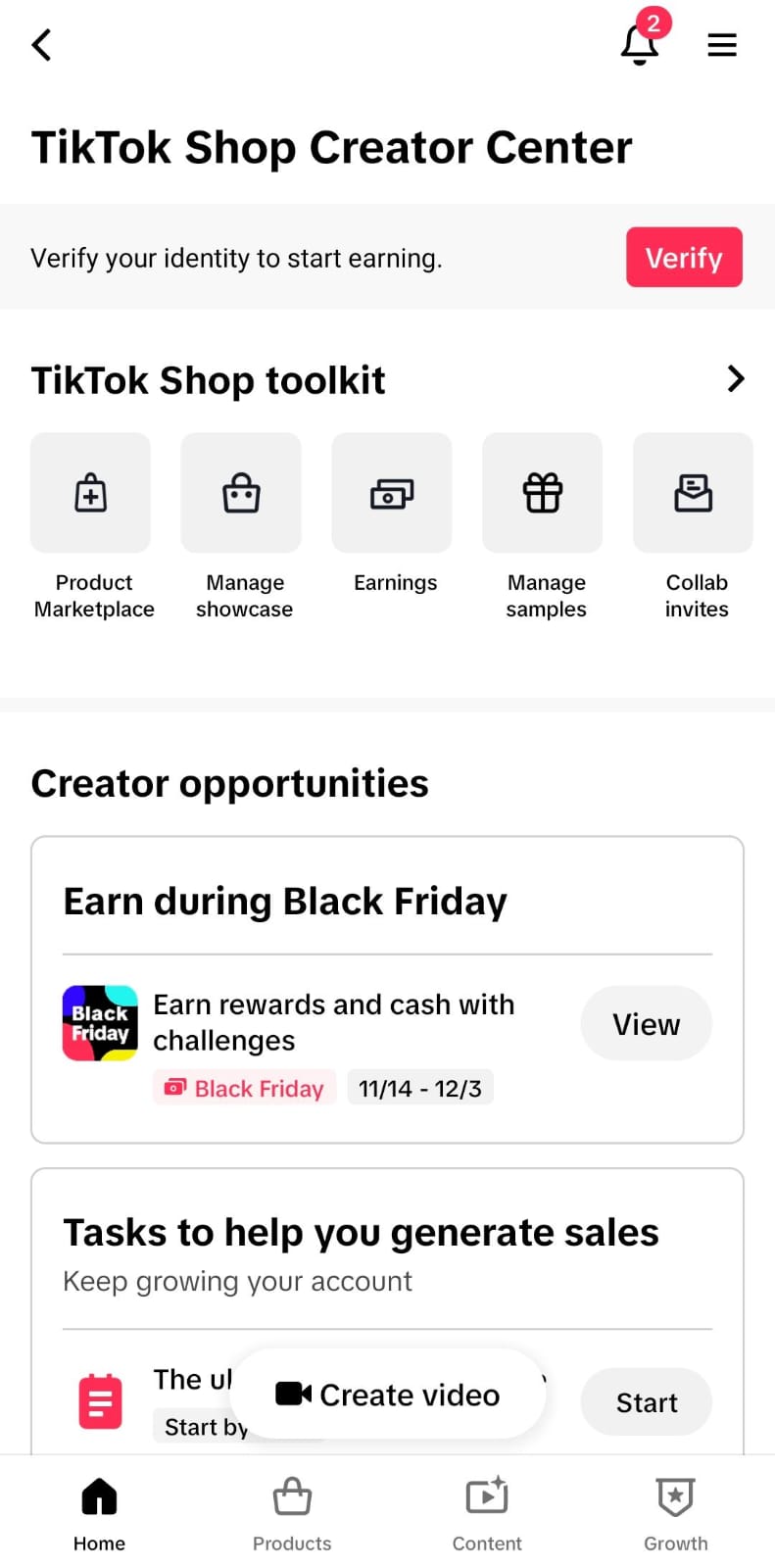This screenshot has height=1568, width=775.
Task: Tap the Create video button
Action: point(388,1394)
